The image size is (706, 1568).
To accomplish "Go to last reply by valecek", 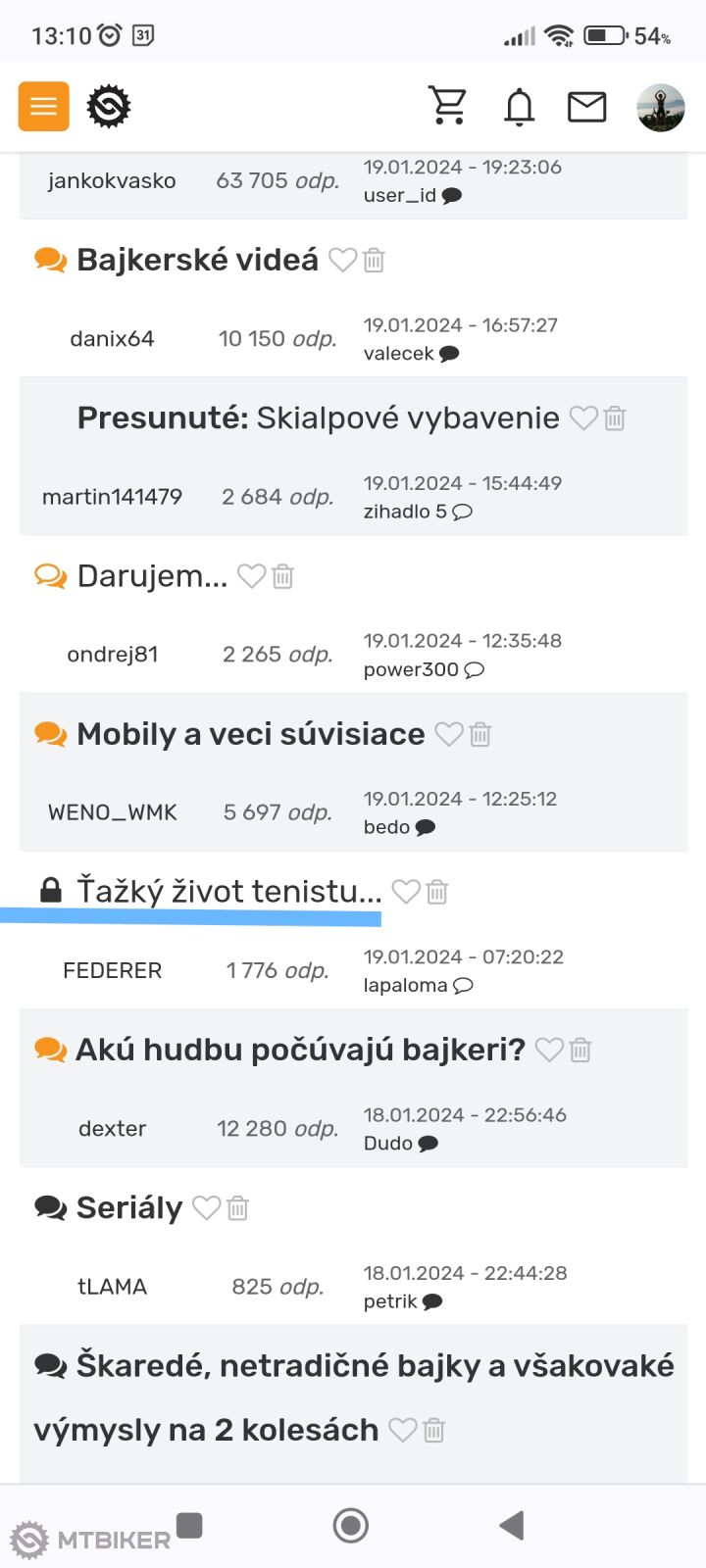I will (x=449, y=354).
